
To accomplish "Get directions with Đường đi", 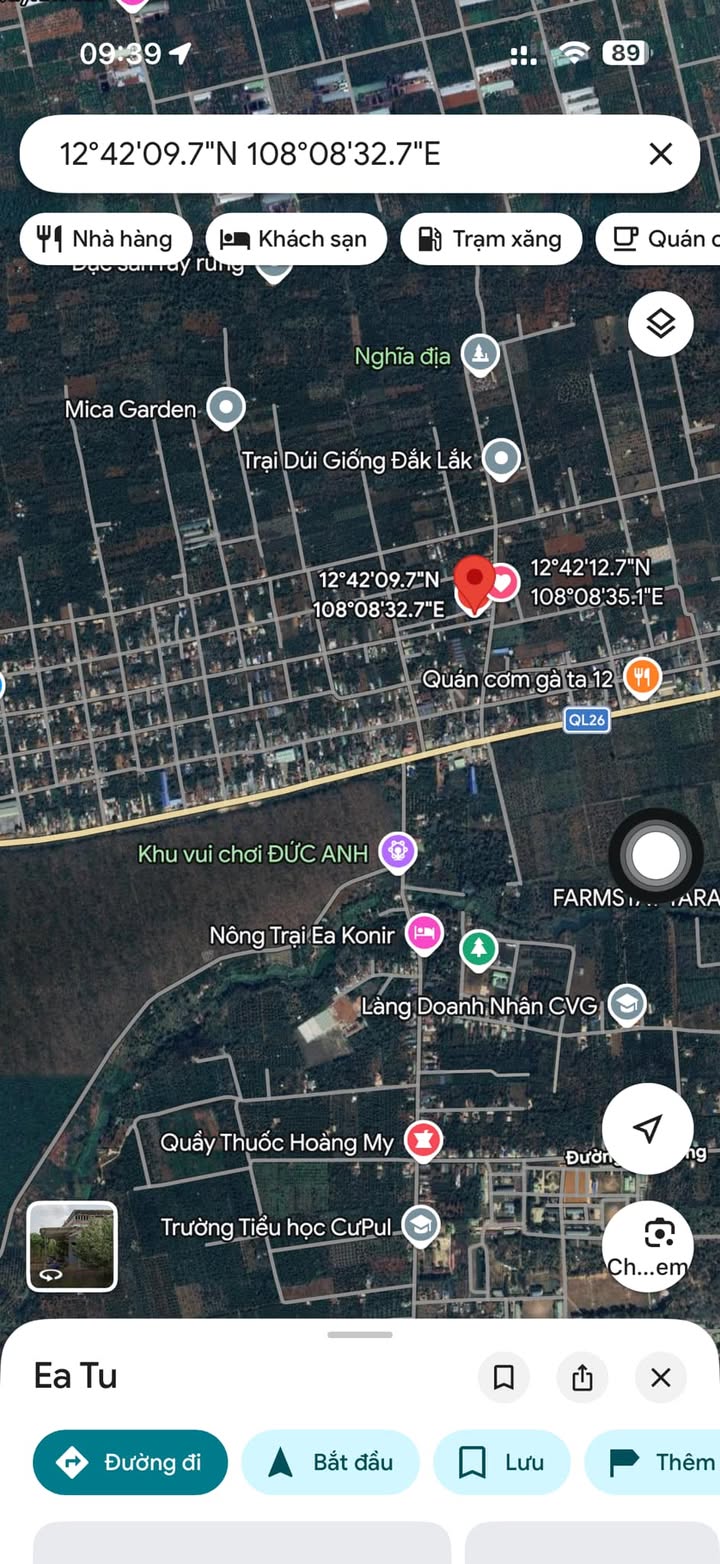I will pos(130,1462).
